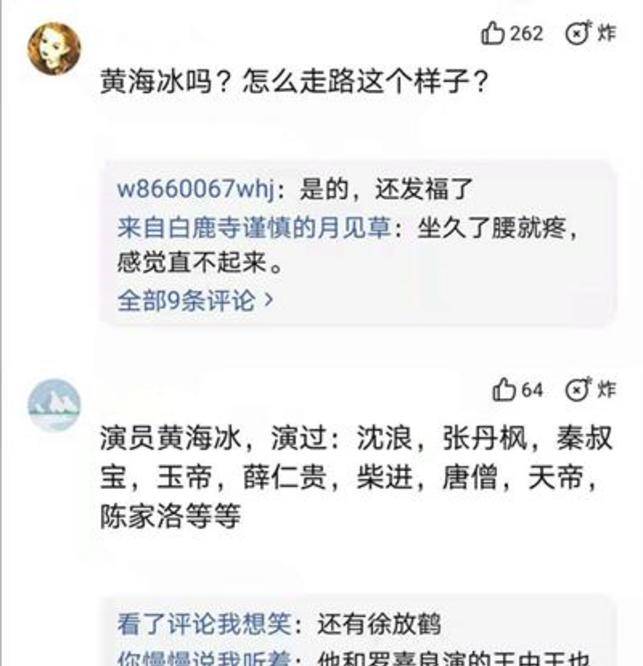Tap the 炸 icon on the 演员黄海冰 comment
Viewport: 643px width, 666px height.
click(x=579, y=389)
